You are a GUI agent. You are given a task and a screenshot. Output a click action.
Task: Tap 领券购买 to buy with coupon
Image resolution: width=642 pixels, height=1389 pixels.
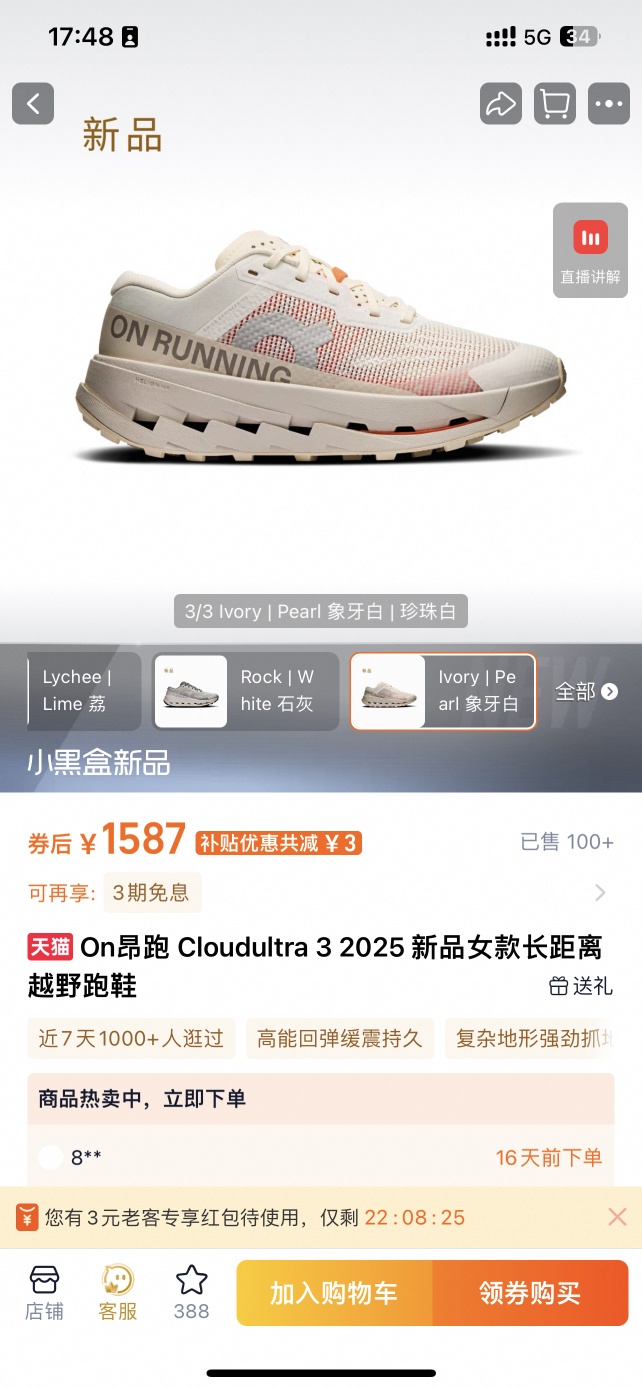tap(530, 1293)
